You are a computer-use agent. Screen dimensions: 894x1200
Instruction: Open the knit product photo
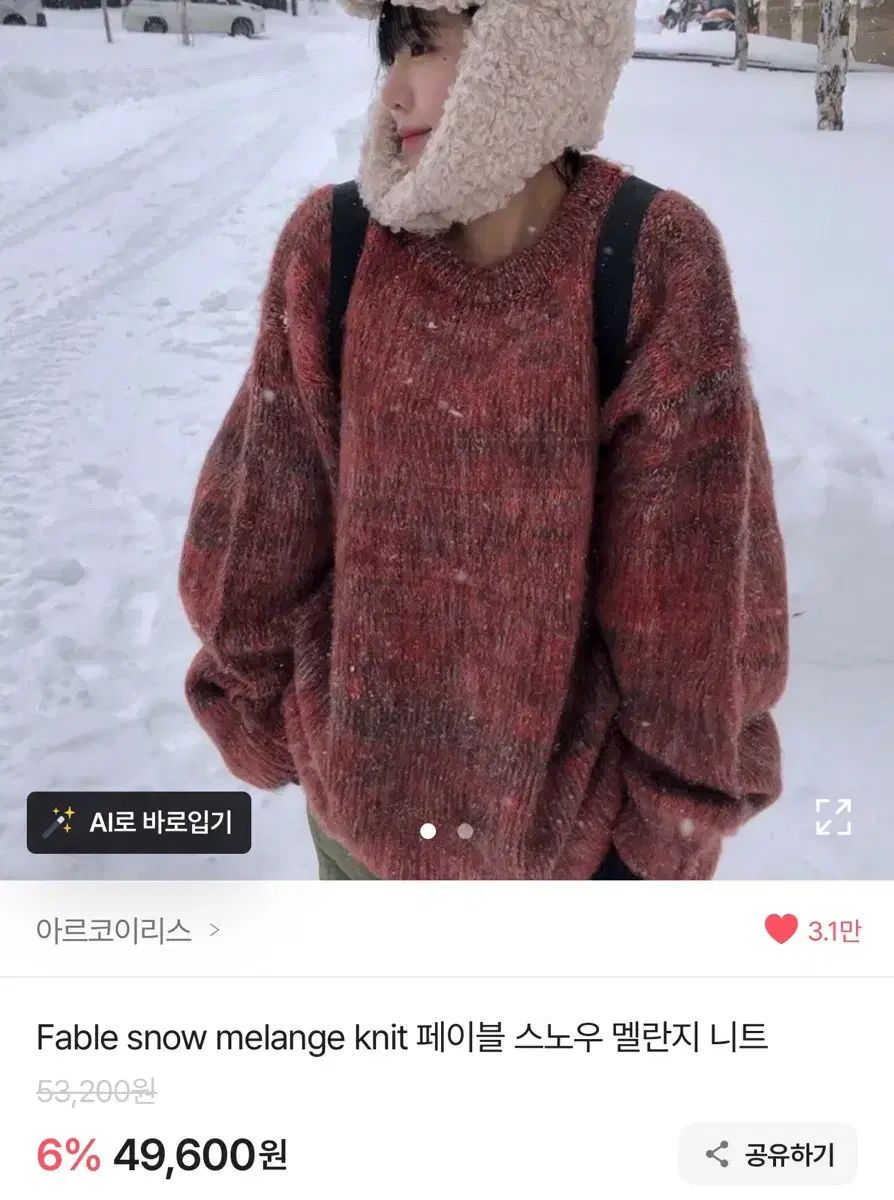480,480
